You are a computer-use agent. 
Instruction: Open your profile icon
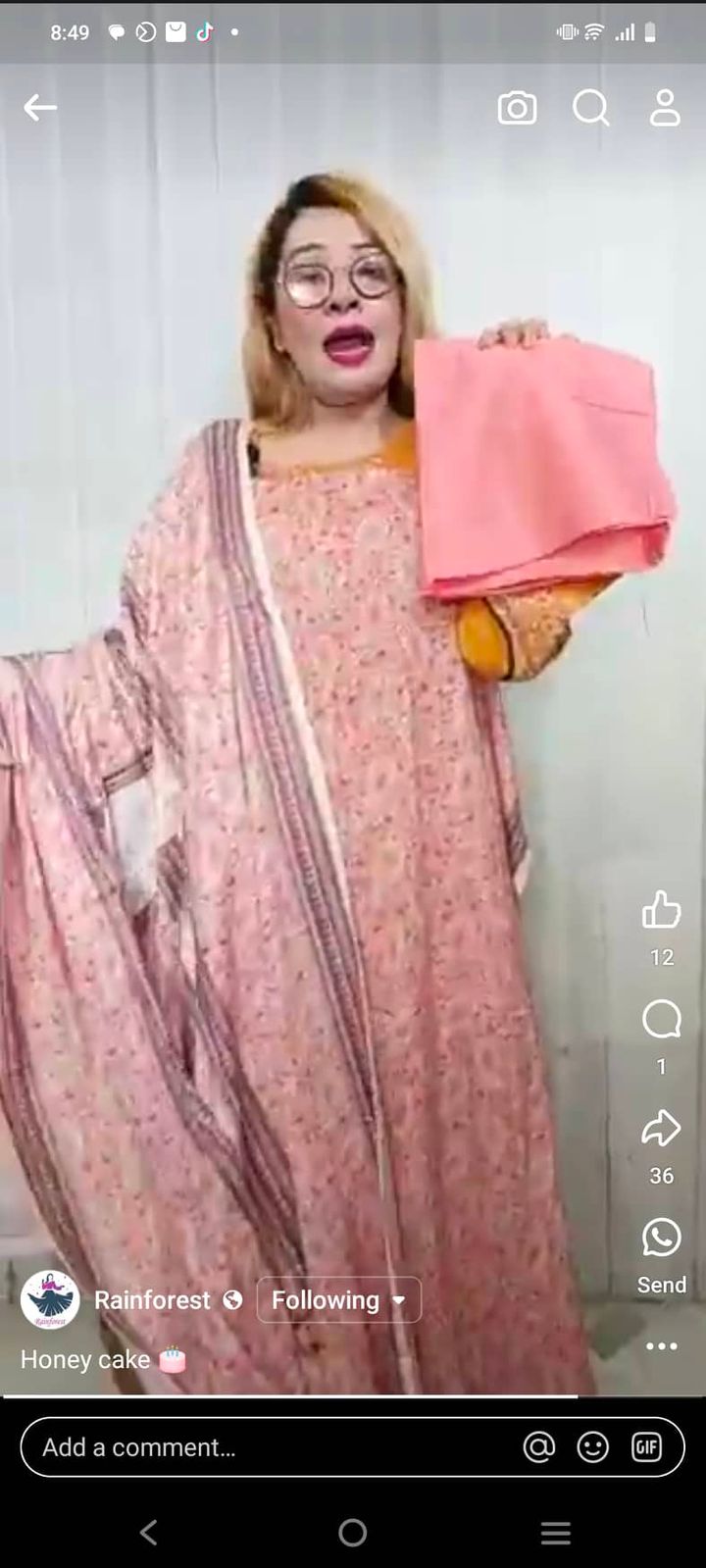[665, 108]
